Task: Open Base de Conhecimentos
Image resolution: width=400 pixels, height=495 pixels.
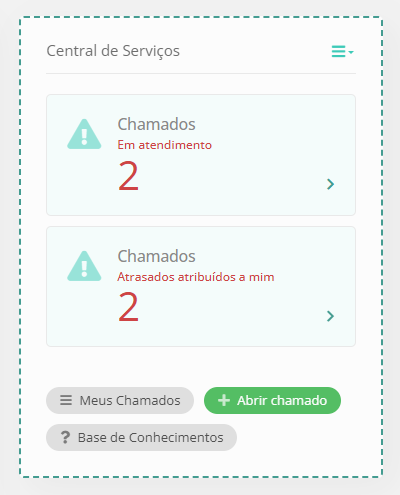Action: tap(141, 437)
